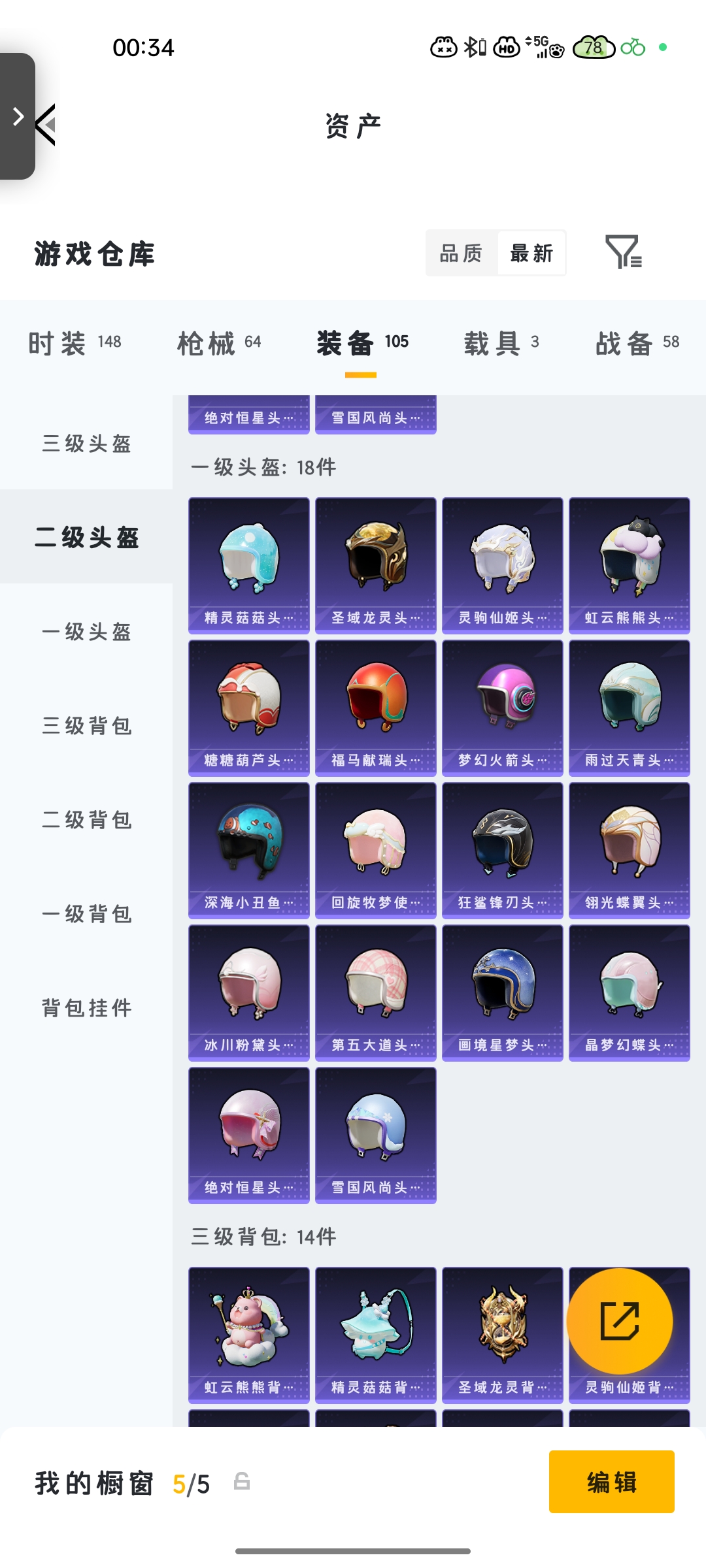The width and height of the screenshot is (706, 1568).
Task: Select 一级头盔 in the side menu
Action: pyautogui.click(x=86, y=632)
